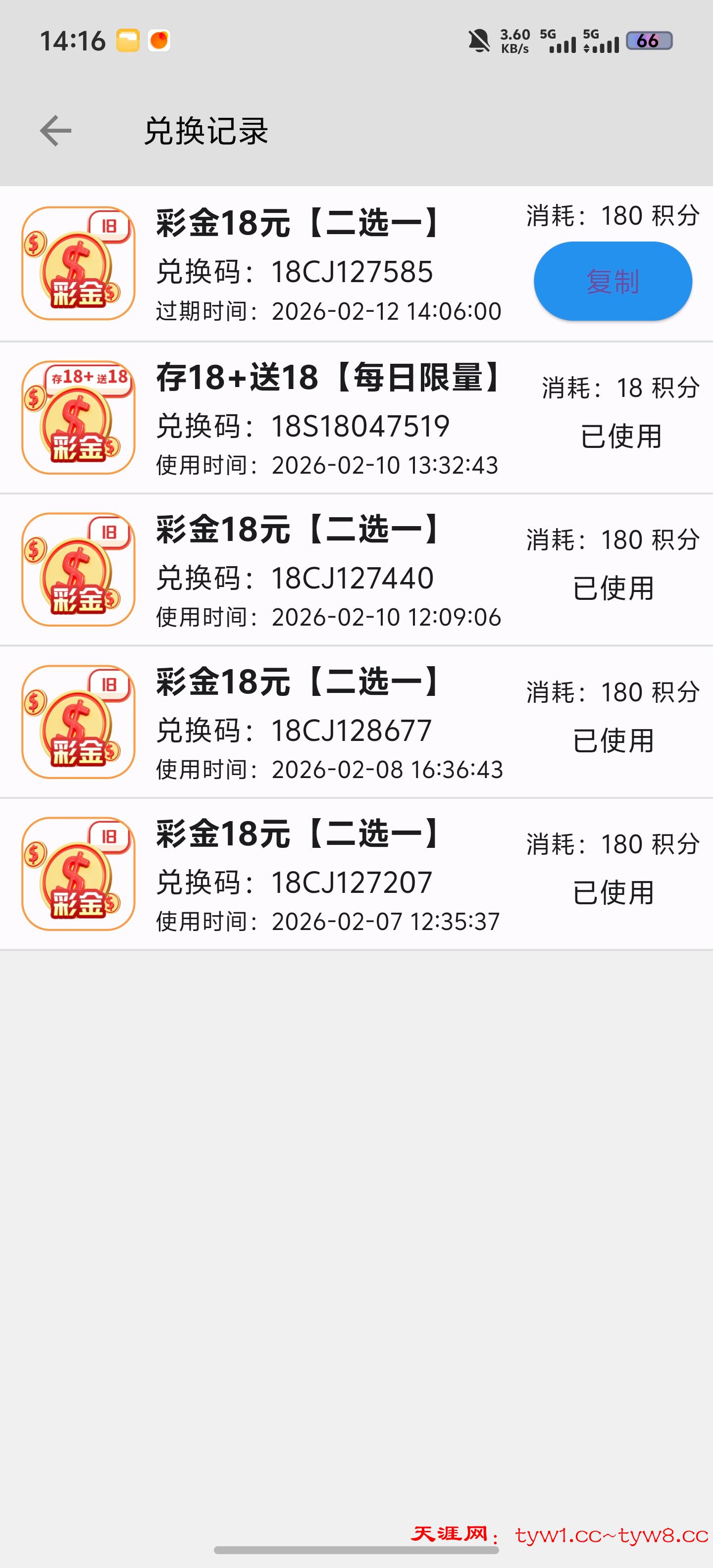Open the 彩金18元 icon of the first record
The width and height of the screenshot is (713, 1568).
(x=77, y=266)
